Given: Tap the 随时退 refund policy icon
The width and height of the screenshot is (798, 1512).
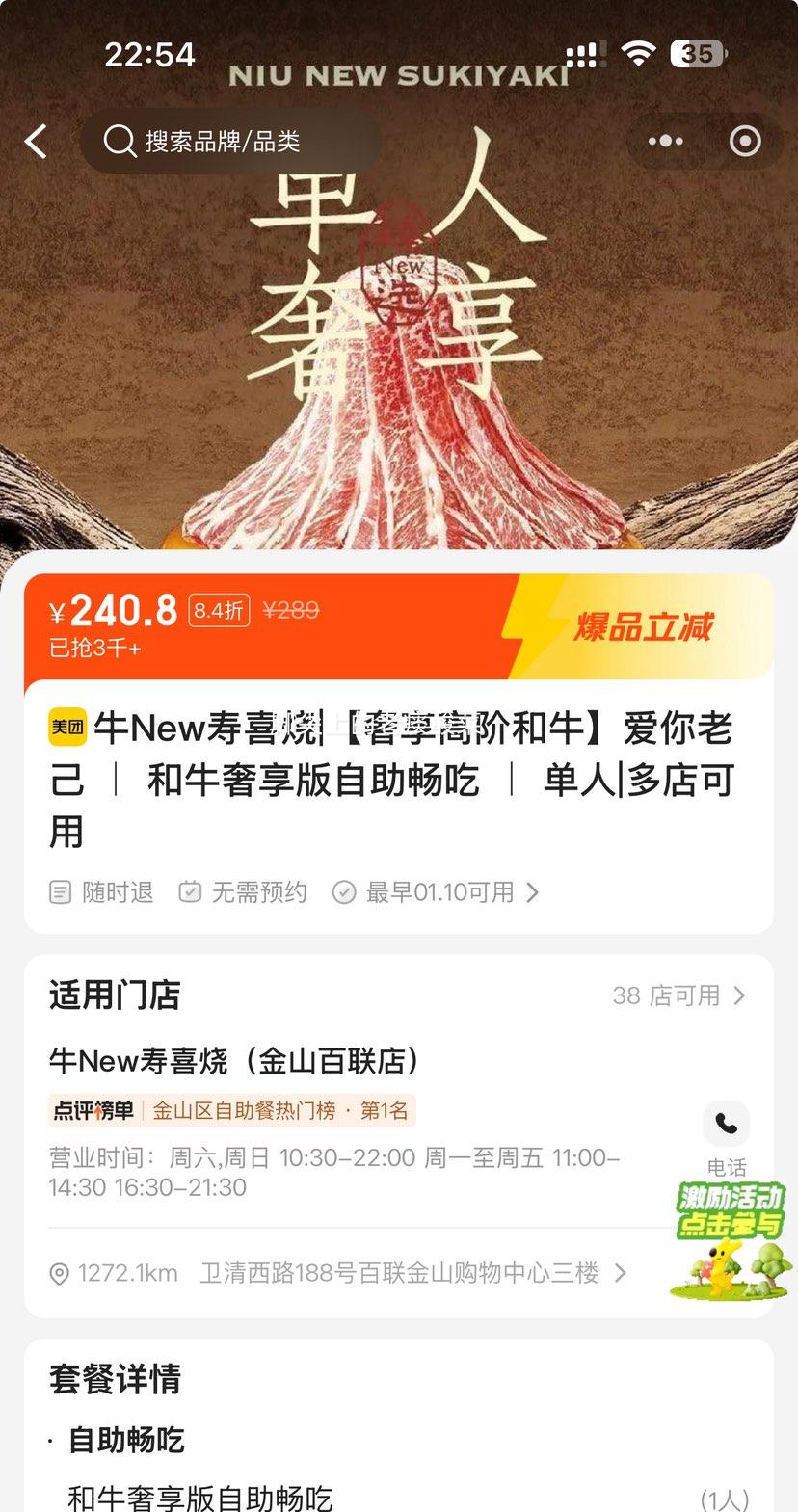Looking at the screenshot, I should (60, 892).
